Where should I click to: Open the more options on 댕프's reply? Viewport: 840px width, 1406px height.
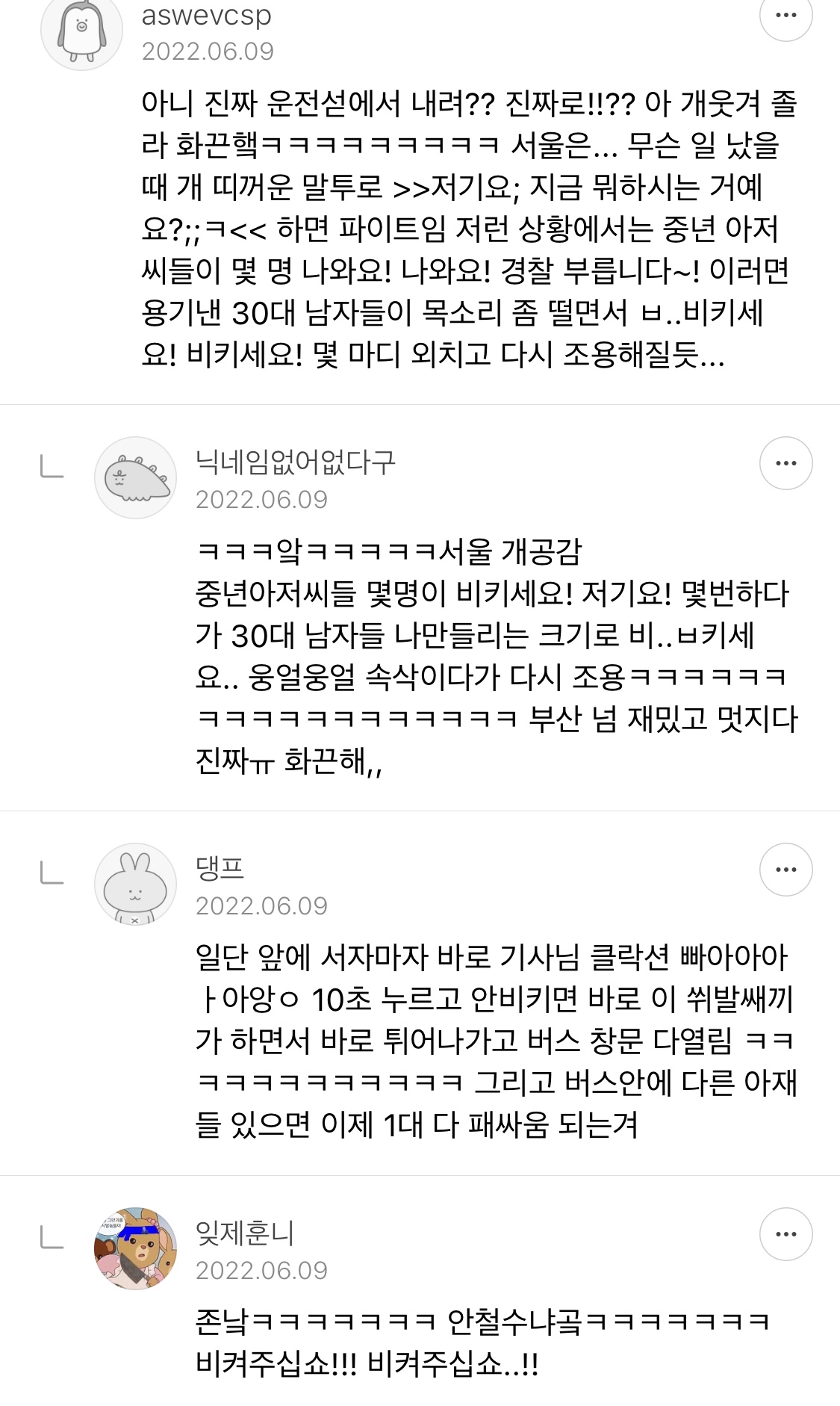tap(785, 870)
